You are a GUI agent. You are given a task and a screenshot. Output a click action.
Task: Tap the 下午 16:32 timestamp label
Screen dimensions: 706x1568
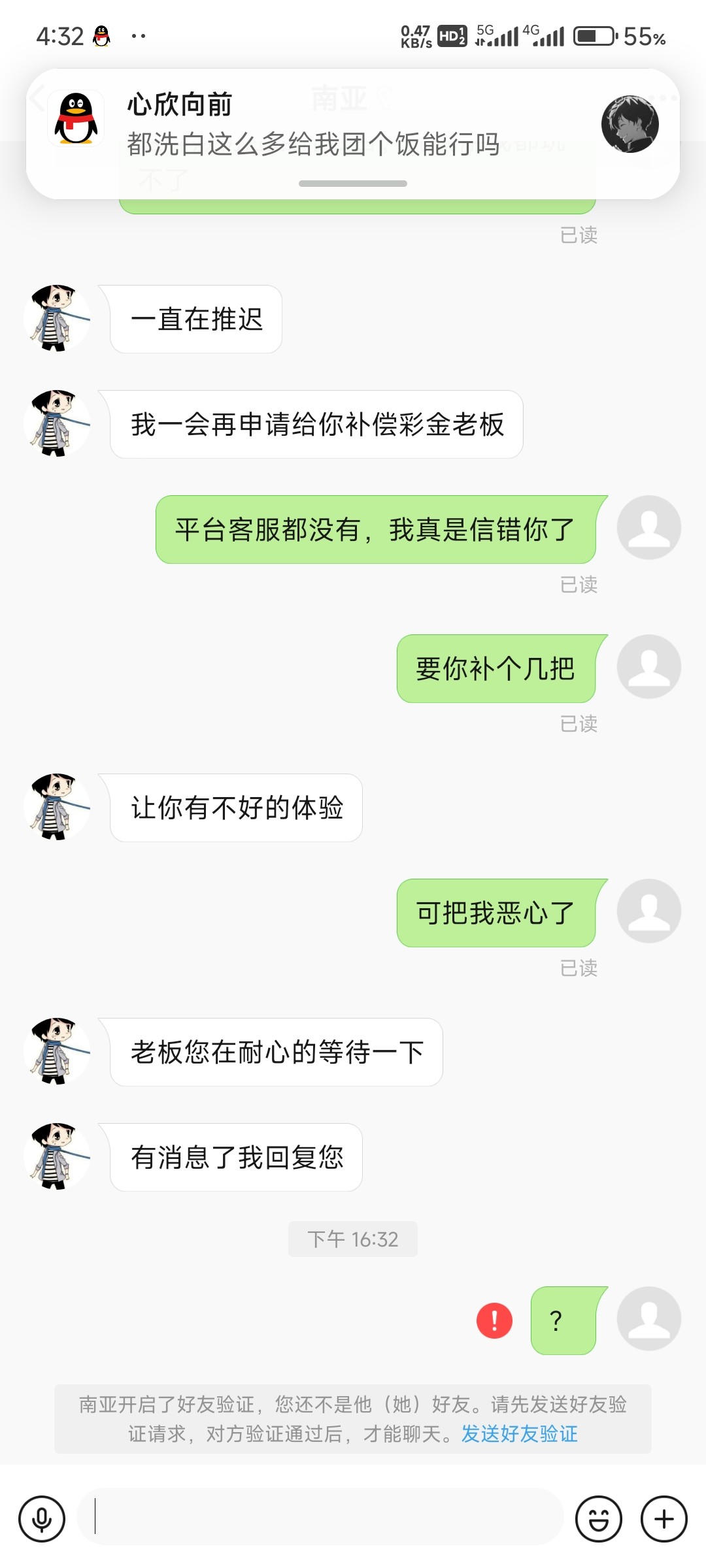[x=353, y=1238]
